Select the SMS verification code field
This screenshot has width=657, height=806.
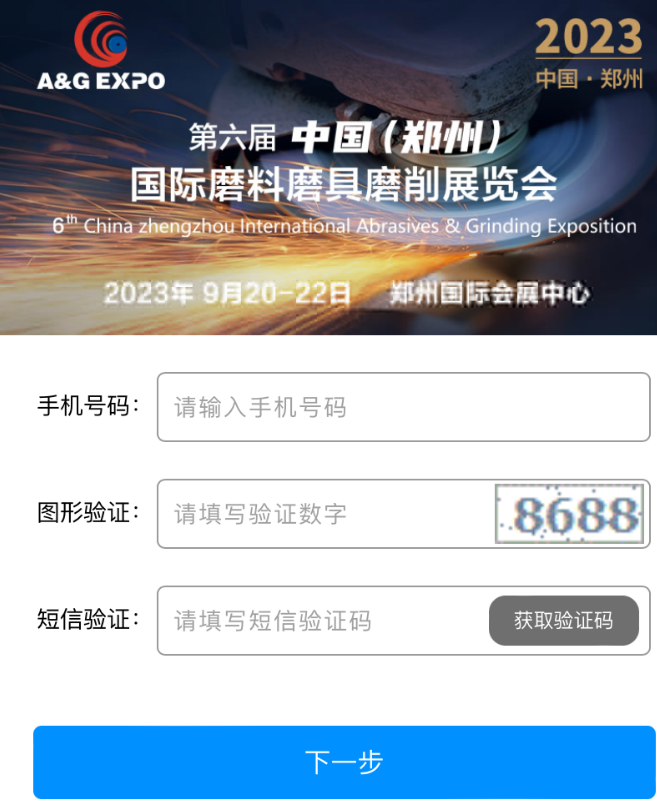(x=320, y=621)
